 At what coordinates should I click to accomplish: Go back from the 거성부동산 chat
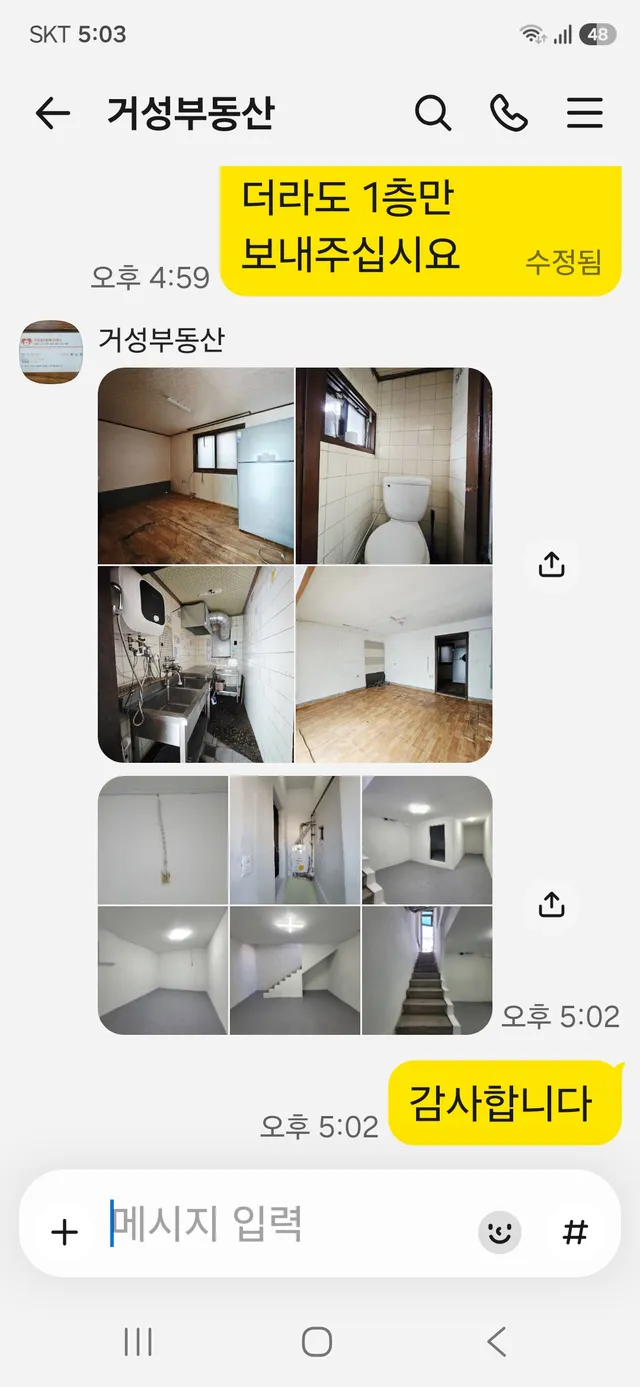coord(52,114)
